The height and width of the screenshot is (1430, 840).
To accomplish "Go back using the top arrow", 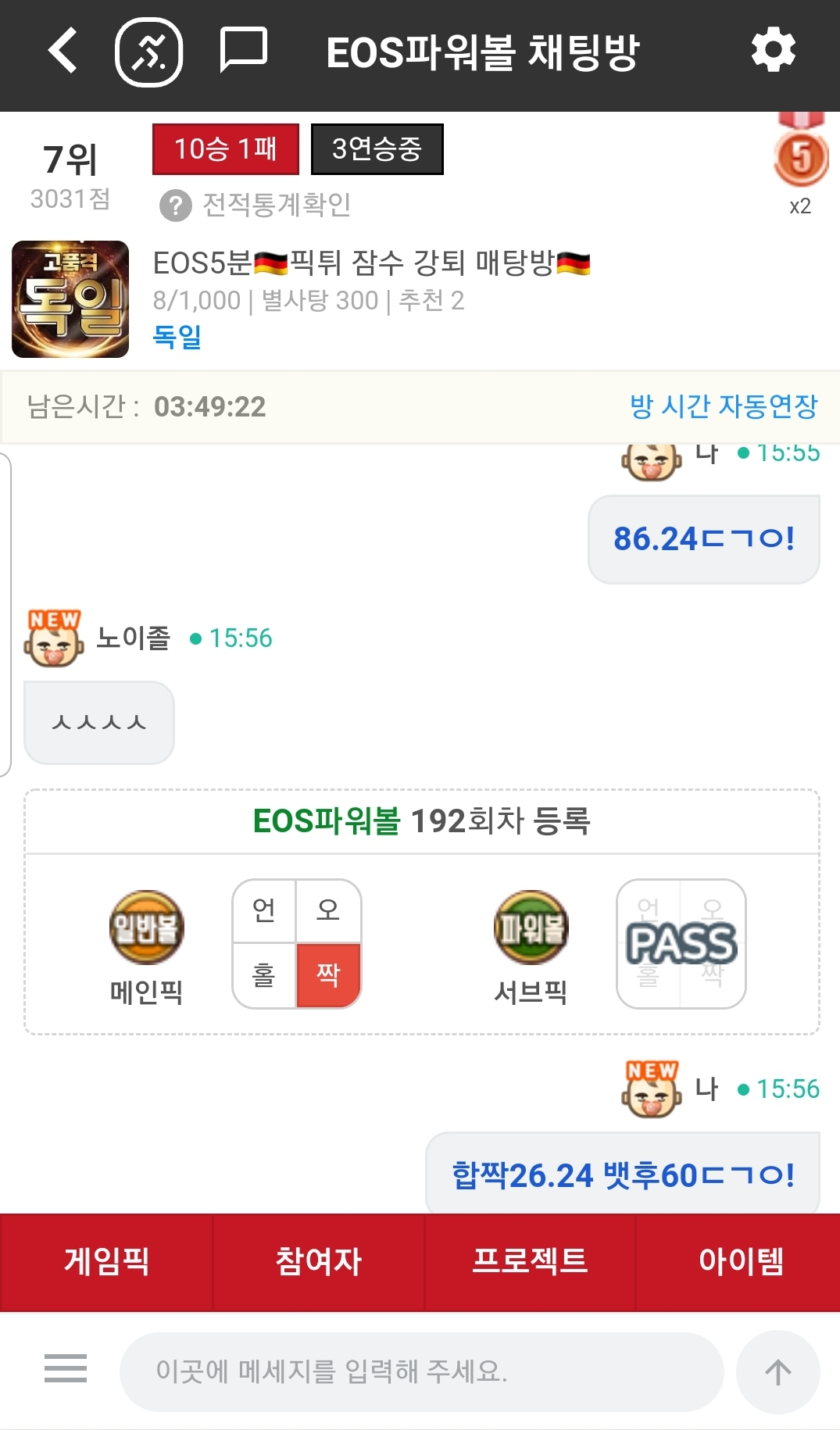I will pos(63,51).
